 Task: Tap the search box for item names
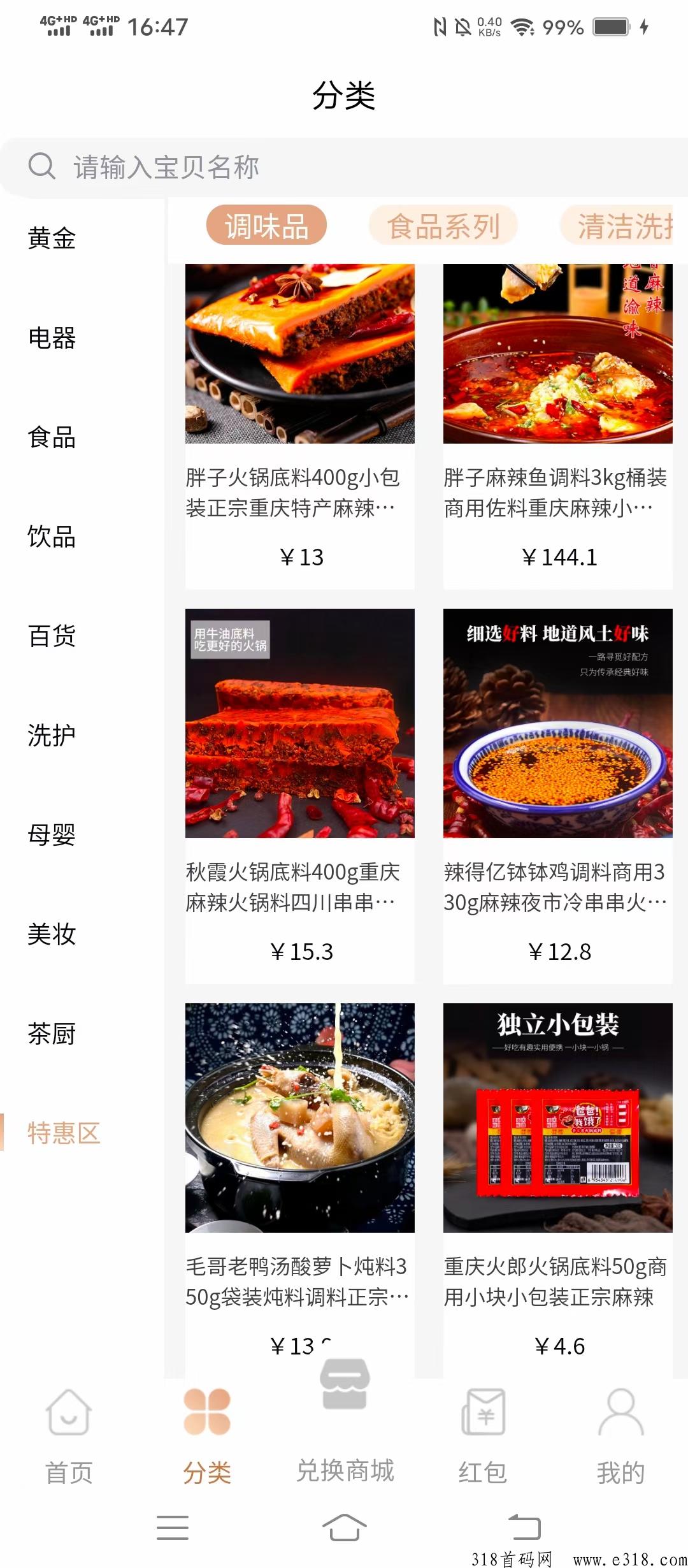coord(344,167)
